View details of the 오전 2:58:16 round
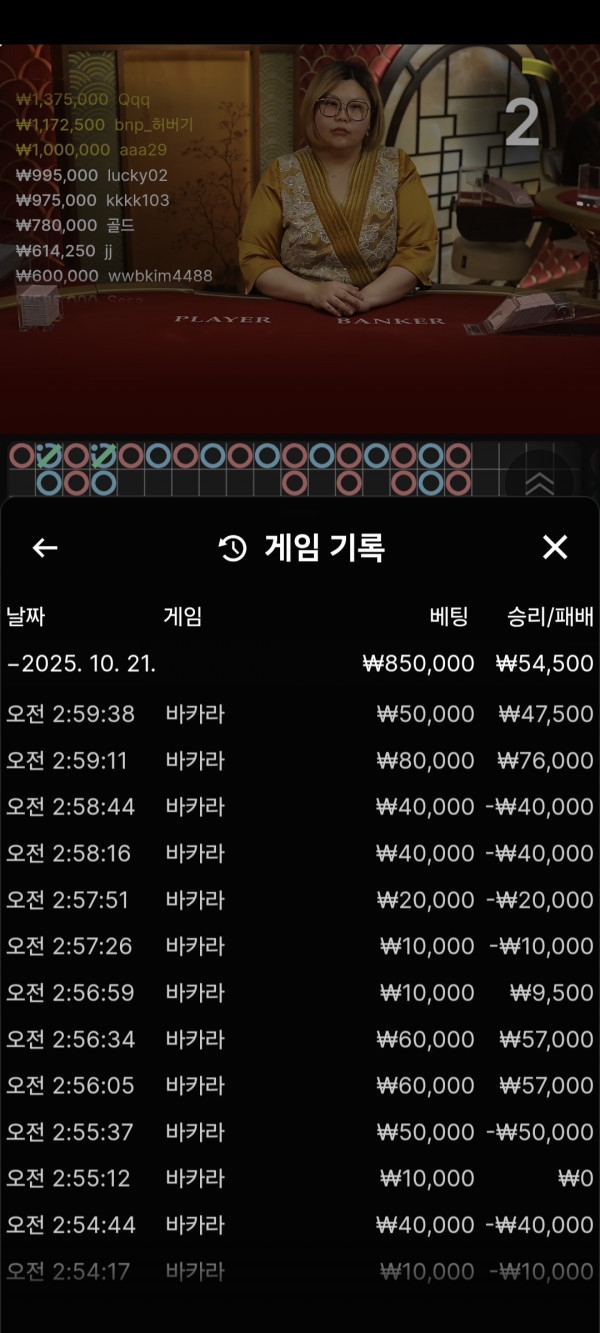The width and height of the screenshot is (600, 1333). point(300,853)
